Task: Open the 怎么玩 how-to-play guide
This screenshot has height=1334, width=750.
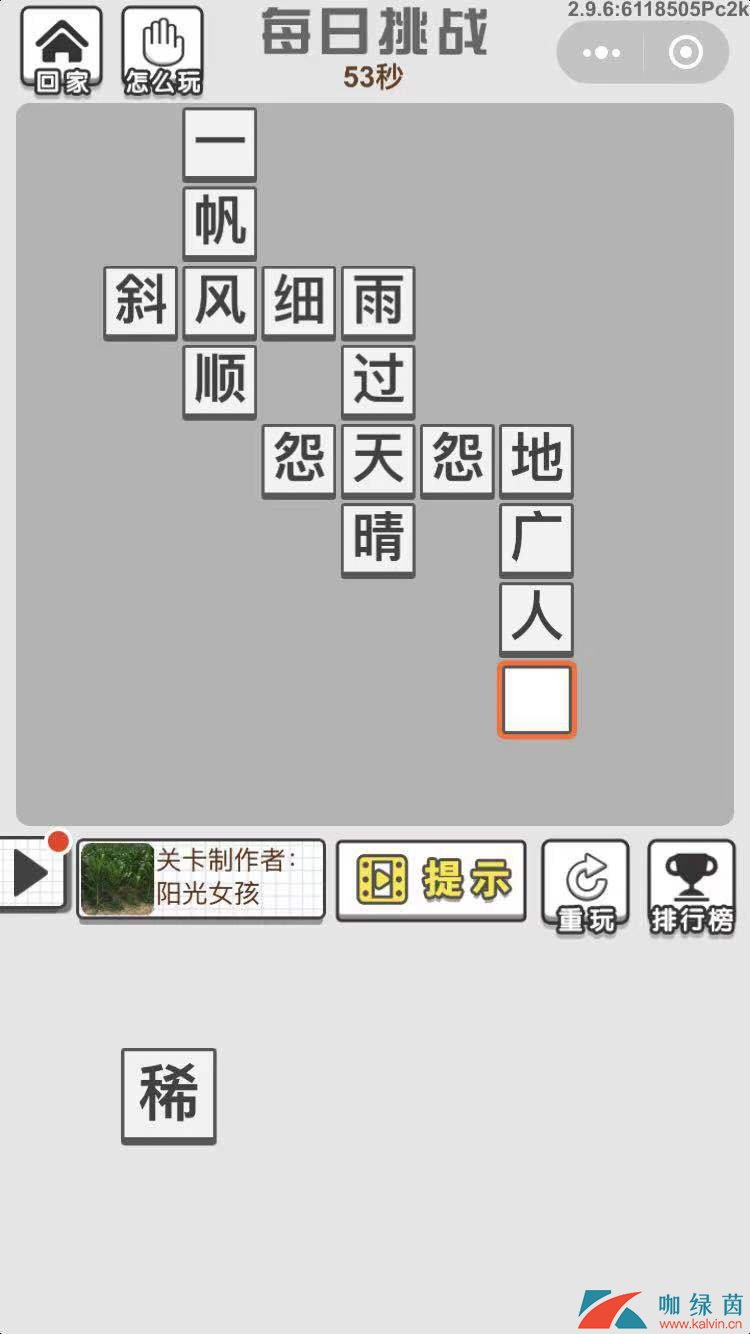Action: (162, 51)
